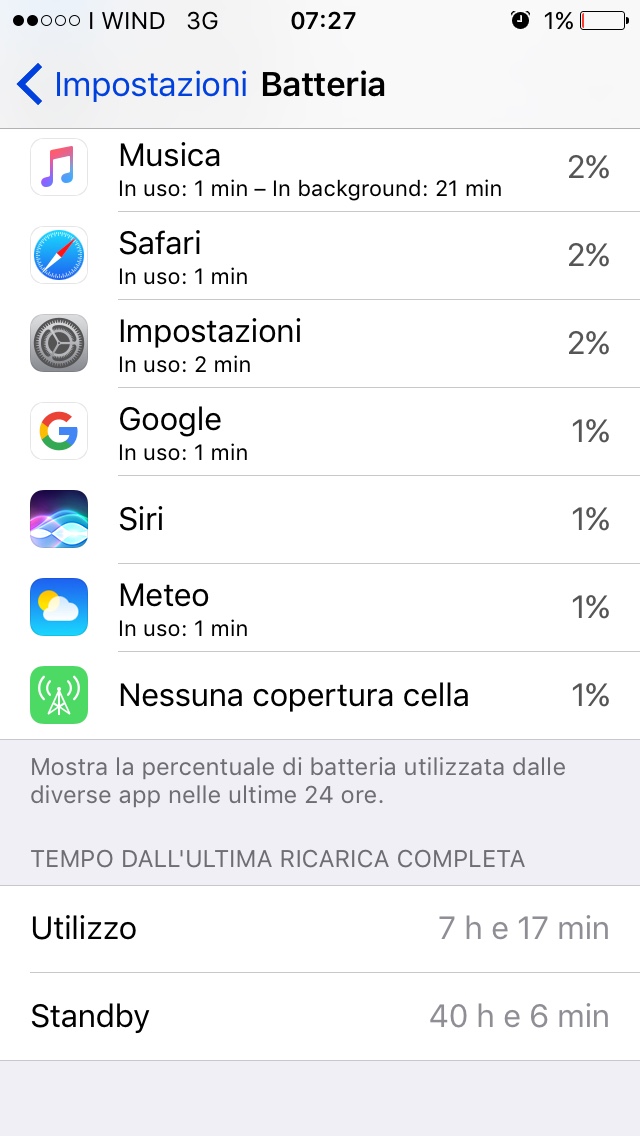
Task: Tap the Nessuna copertura cella row
Action: [320, 696]
